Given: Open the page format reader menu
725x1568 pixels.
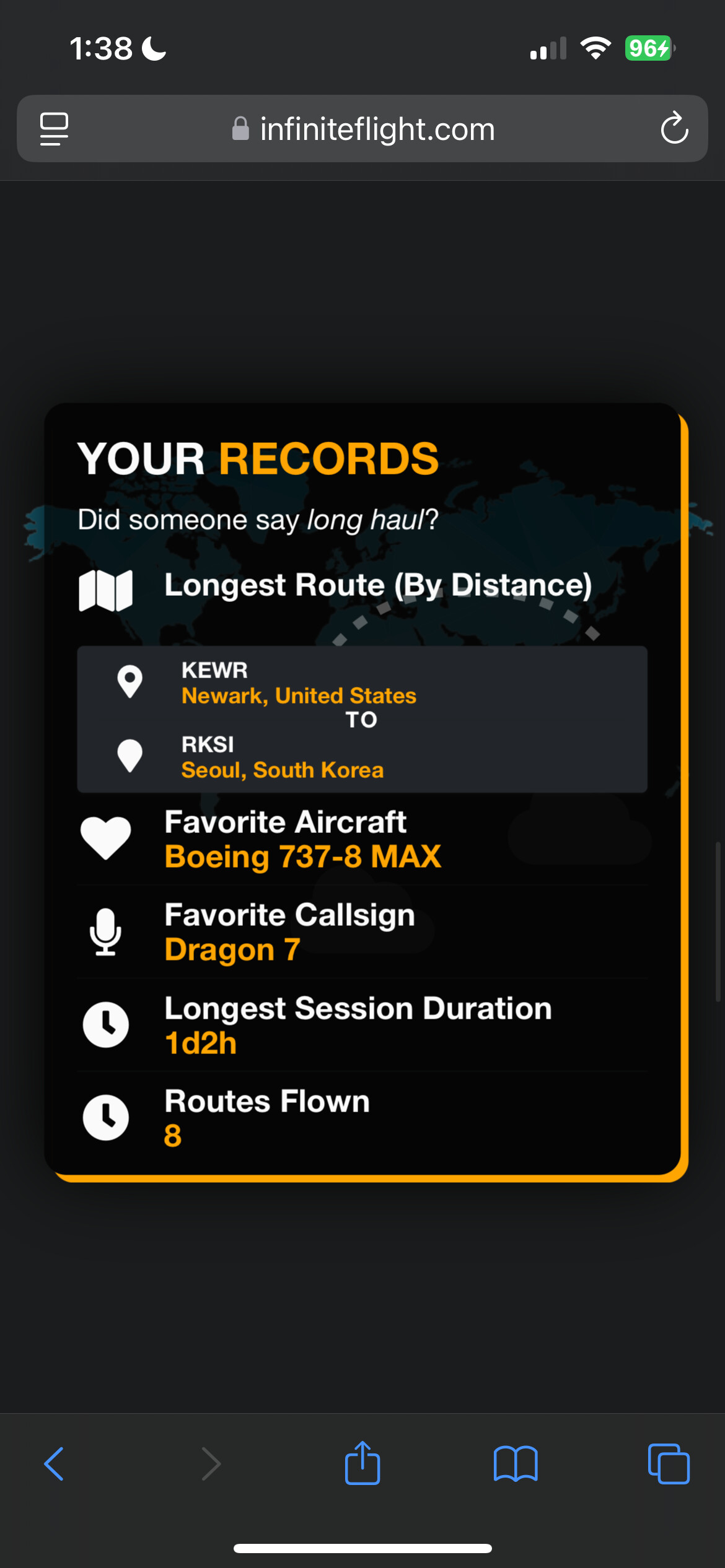Looking at the screenshot, I should click(54, 129).
